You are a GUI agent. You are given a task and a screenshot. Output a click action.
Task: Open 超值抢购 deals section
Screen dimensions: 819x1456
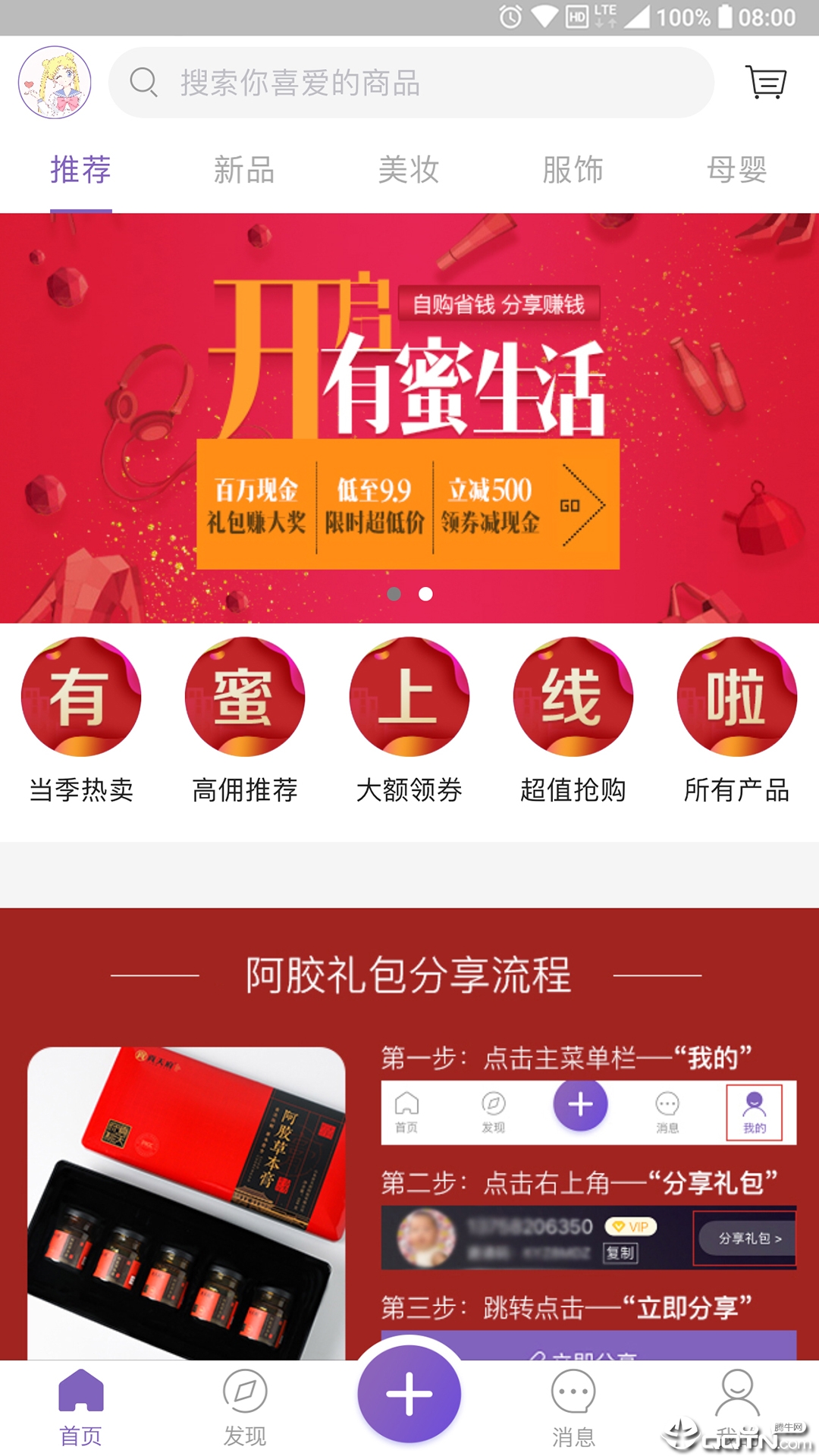coord(573,719)
